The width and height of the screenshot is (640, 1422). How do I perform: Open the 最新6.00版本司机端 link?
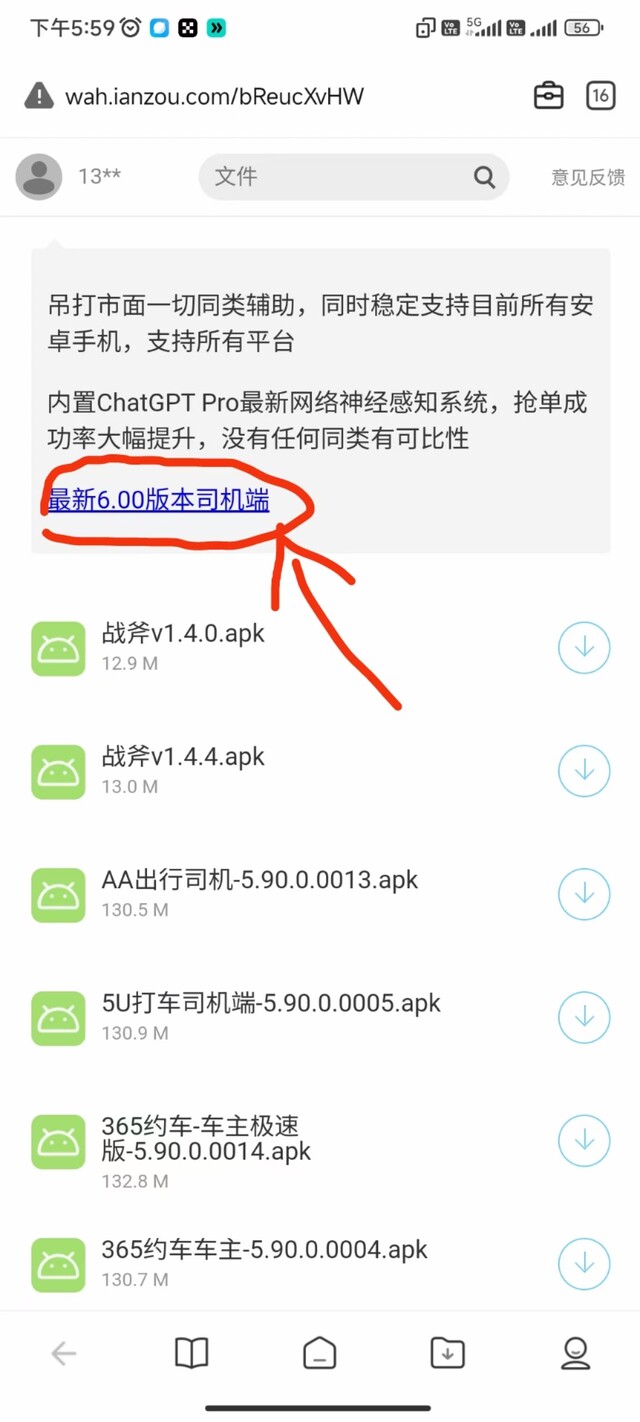tap(158, 500)
